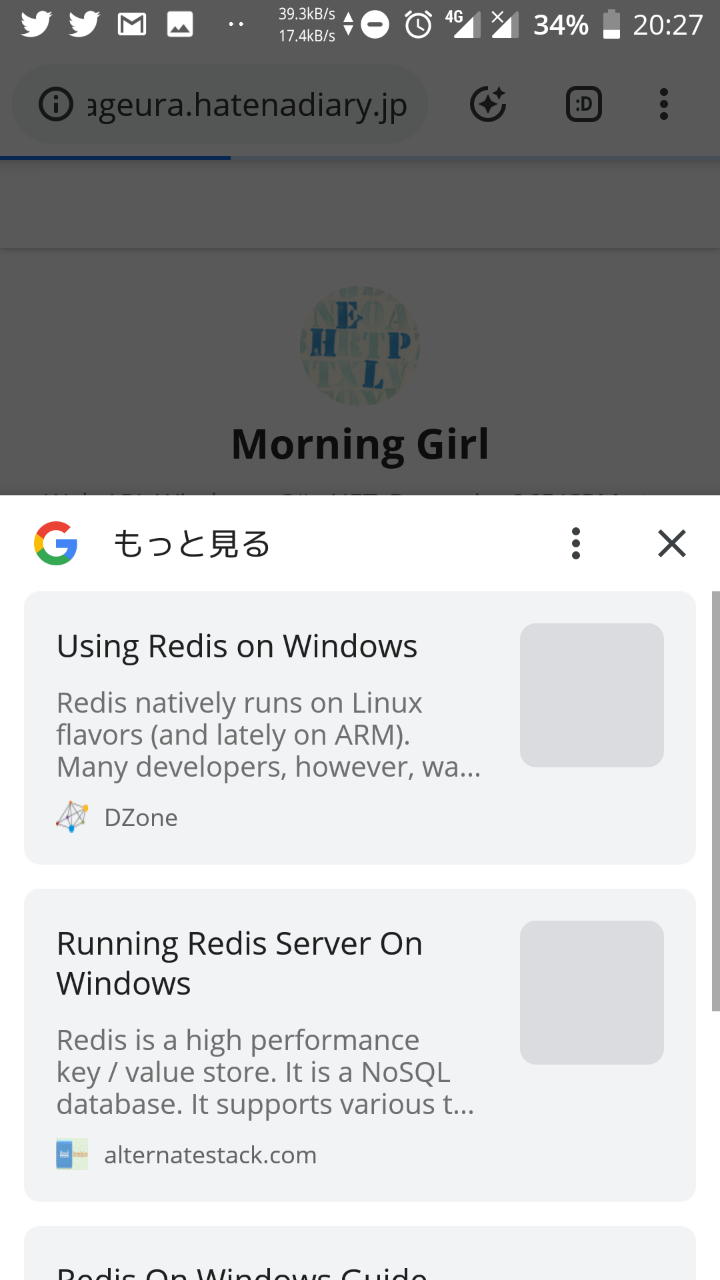Screen dimensions: 720x1280
Task: Tap the site info icon
Action: [56, 104]
